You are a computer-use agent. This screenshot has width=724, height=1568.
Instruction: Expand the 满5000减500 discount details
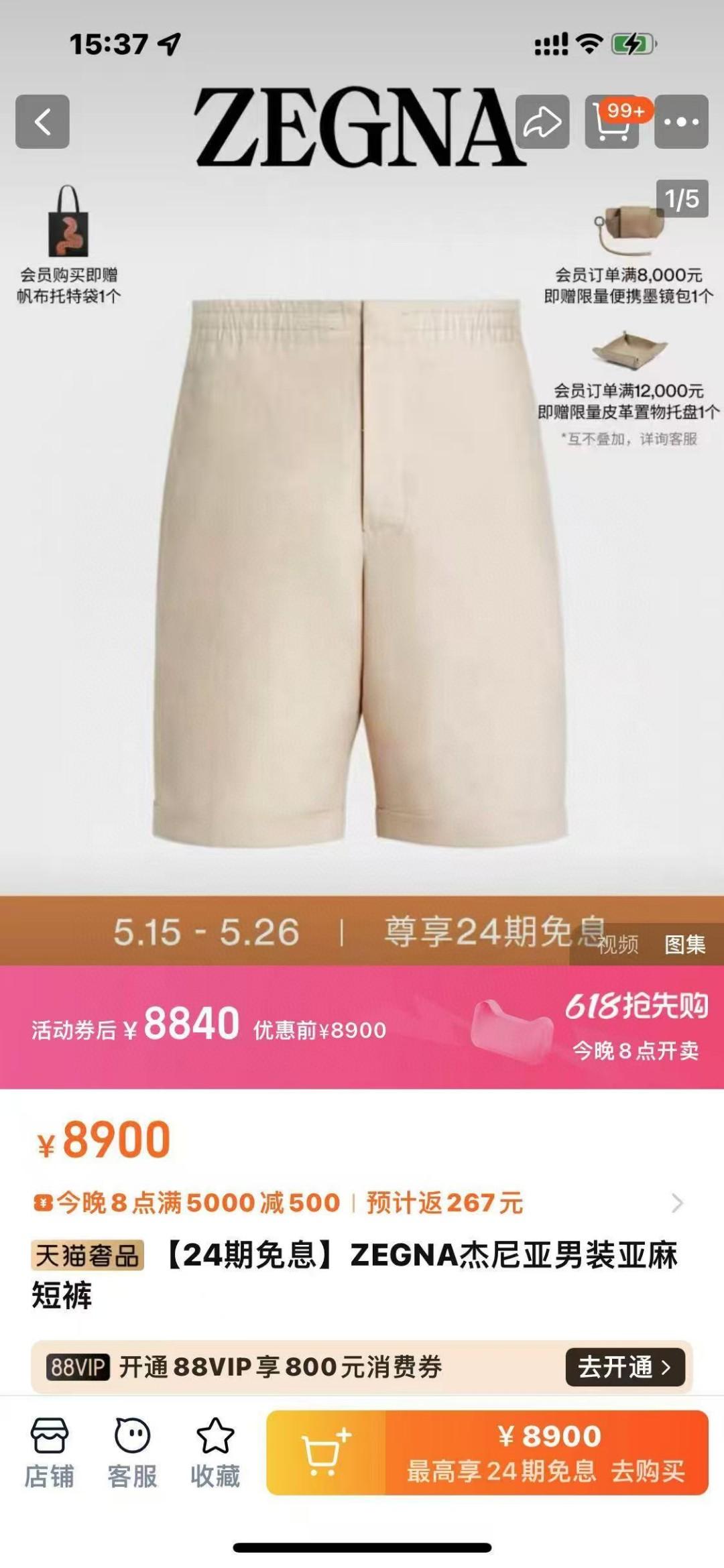(x=676, y=1203)
